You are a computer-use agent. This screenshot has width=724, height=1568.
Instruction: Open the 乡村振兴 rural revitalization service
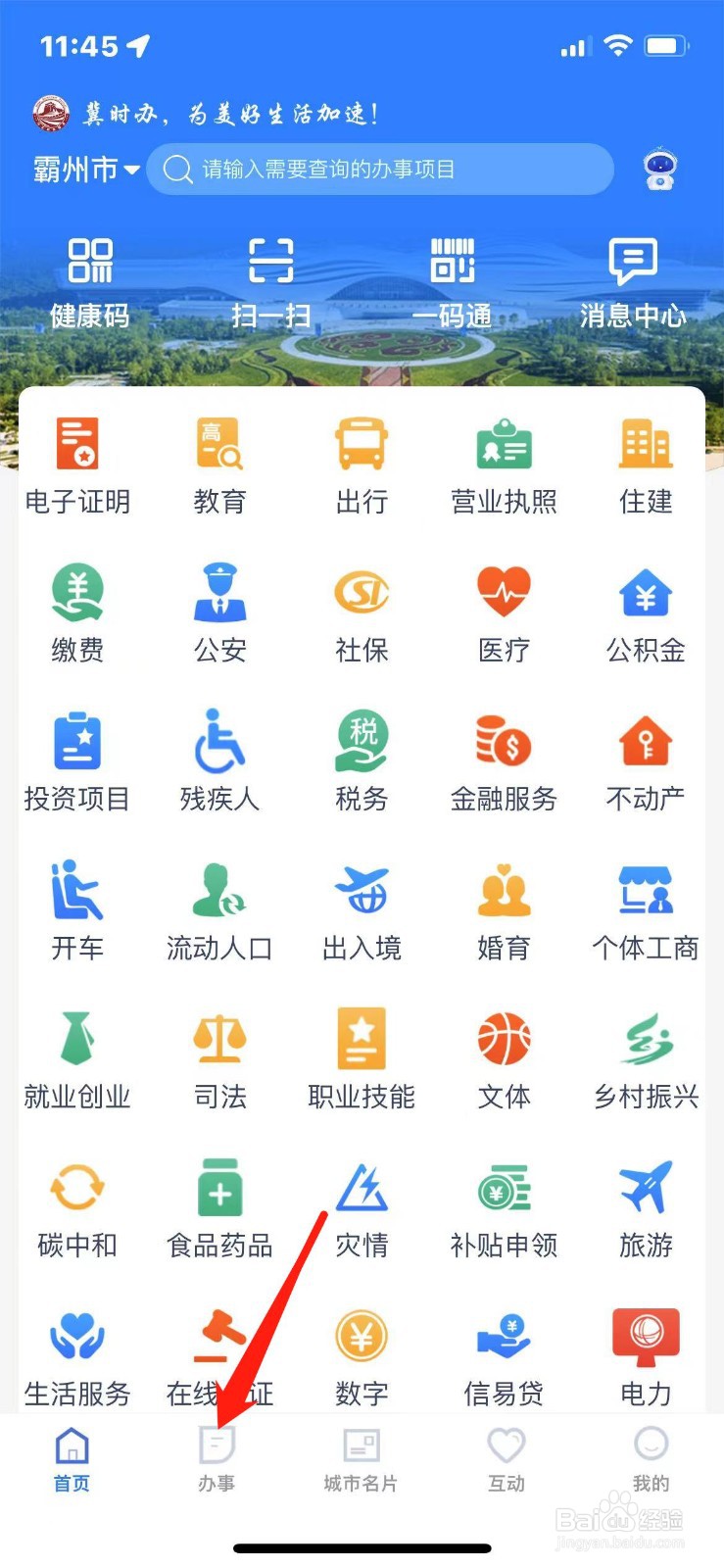click(x=645, y=1058)
